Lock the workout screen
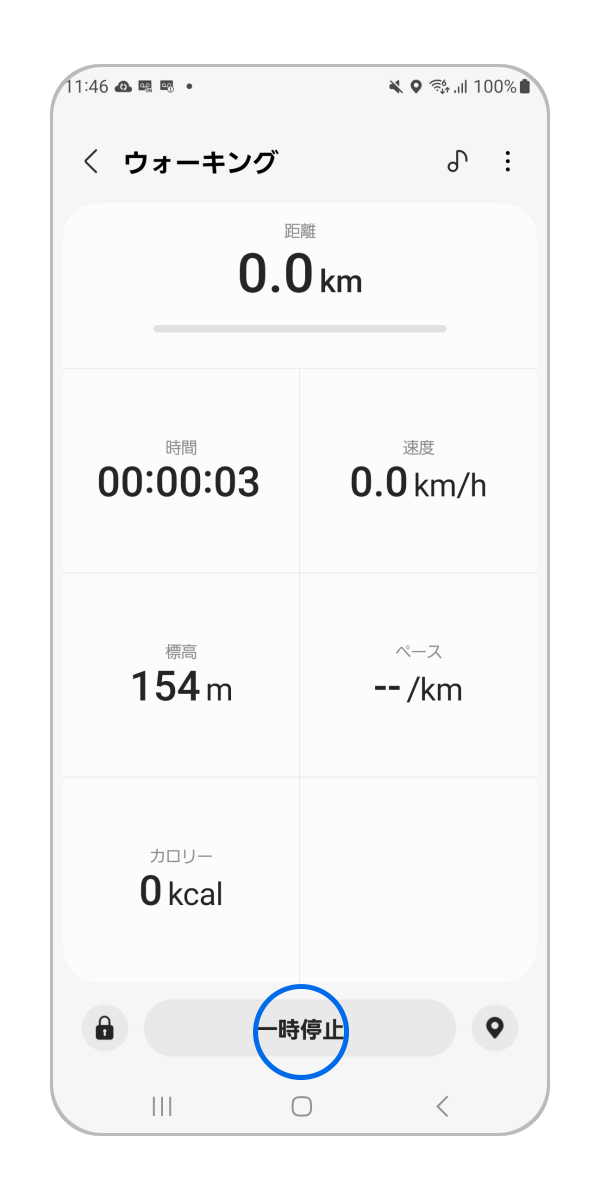 [x=104, y=1028]
